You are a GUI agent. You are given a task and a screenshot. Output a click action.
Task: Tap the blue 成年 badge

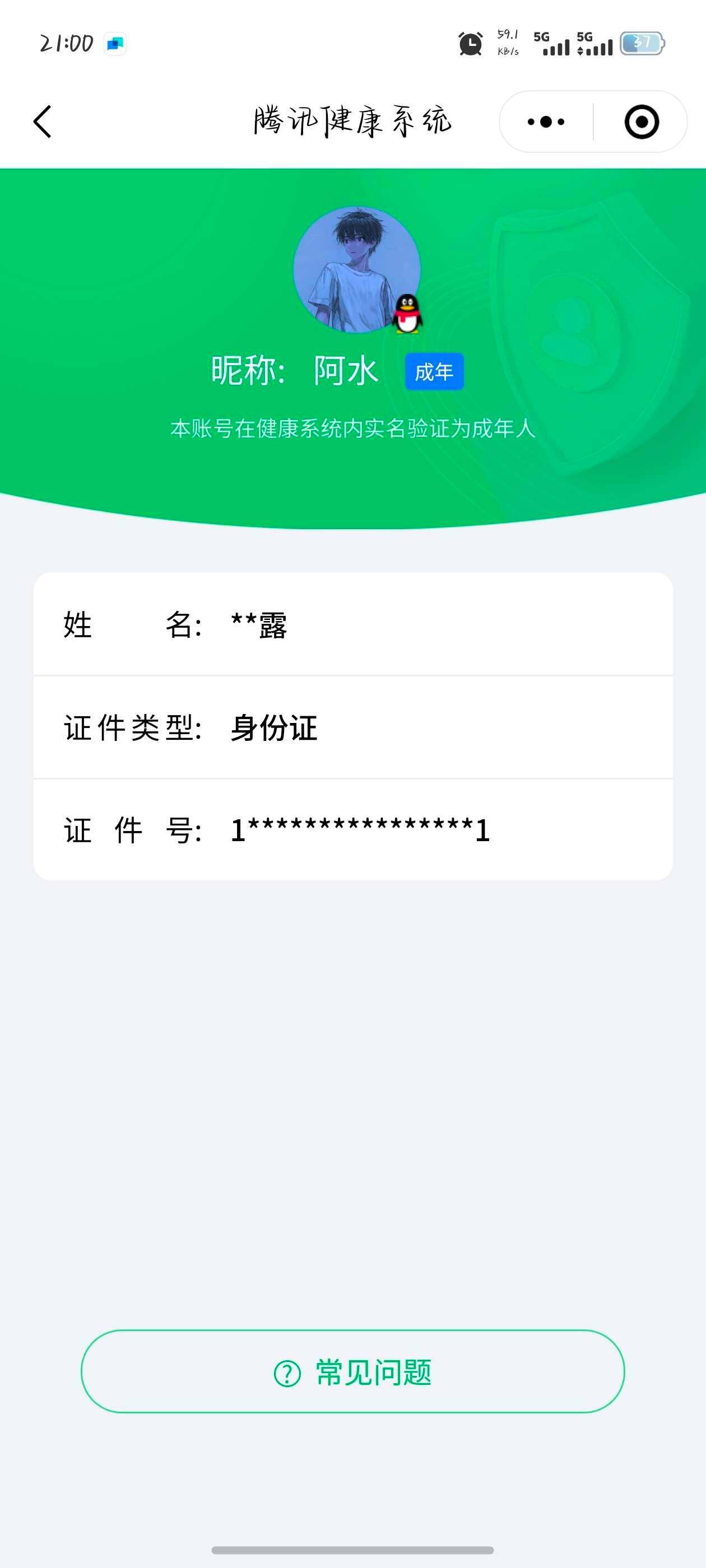pyautogui.click(x=434, y=371)
